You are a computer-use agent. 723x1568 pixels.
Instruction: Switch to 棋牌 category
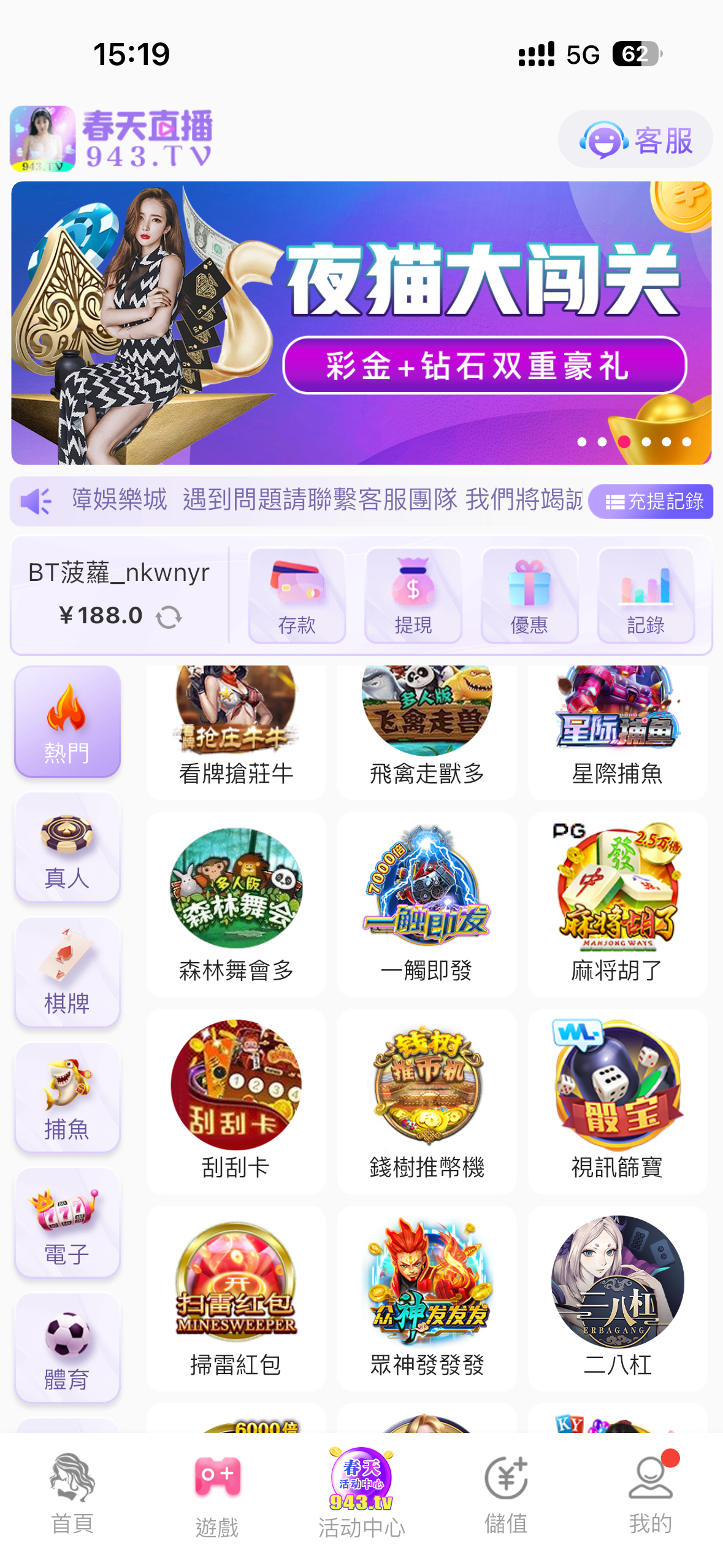67,973
